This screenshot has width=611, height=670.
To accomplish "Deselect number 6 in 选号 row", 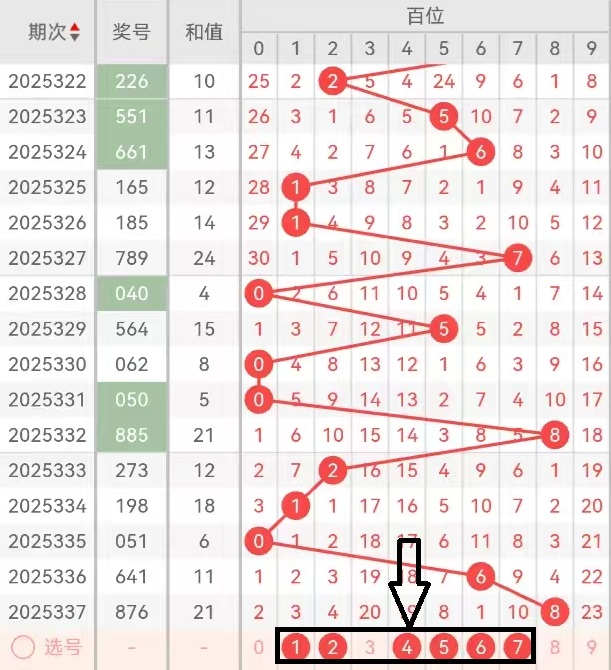I will coord(481,647).
